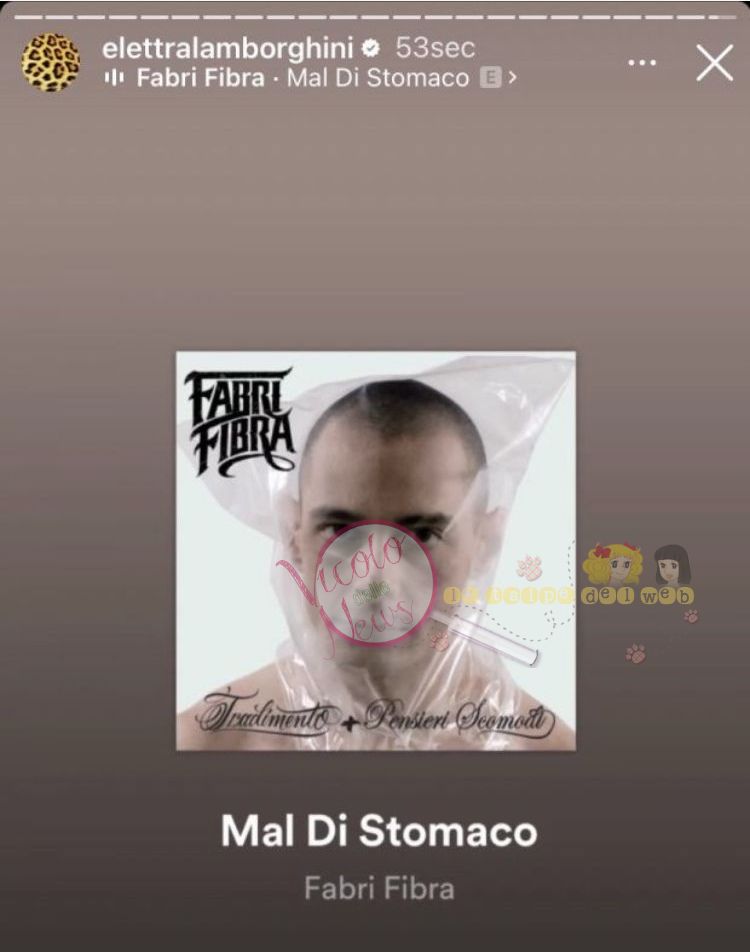750x952 pixels.
Task: Open elettralamborghini's profile picture
Action: 50,62
